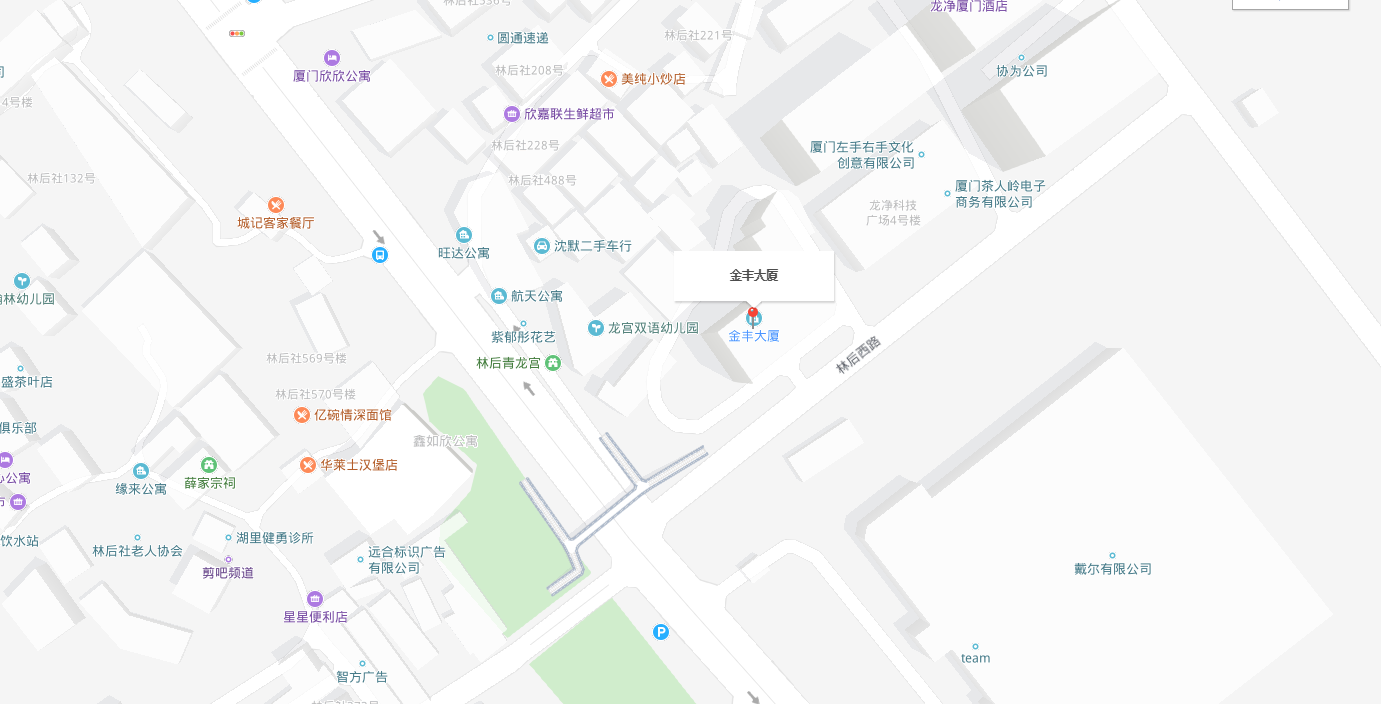This screenshot has width=1381, height=704.
Task: Open 戴尔有限公司 on the map
Action: point(1112,556)
